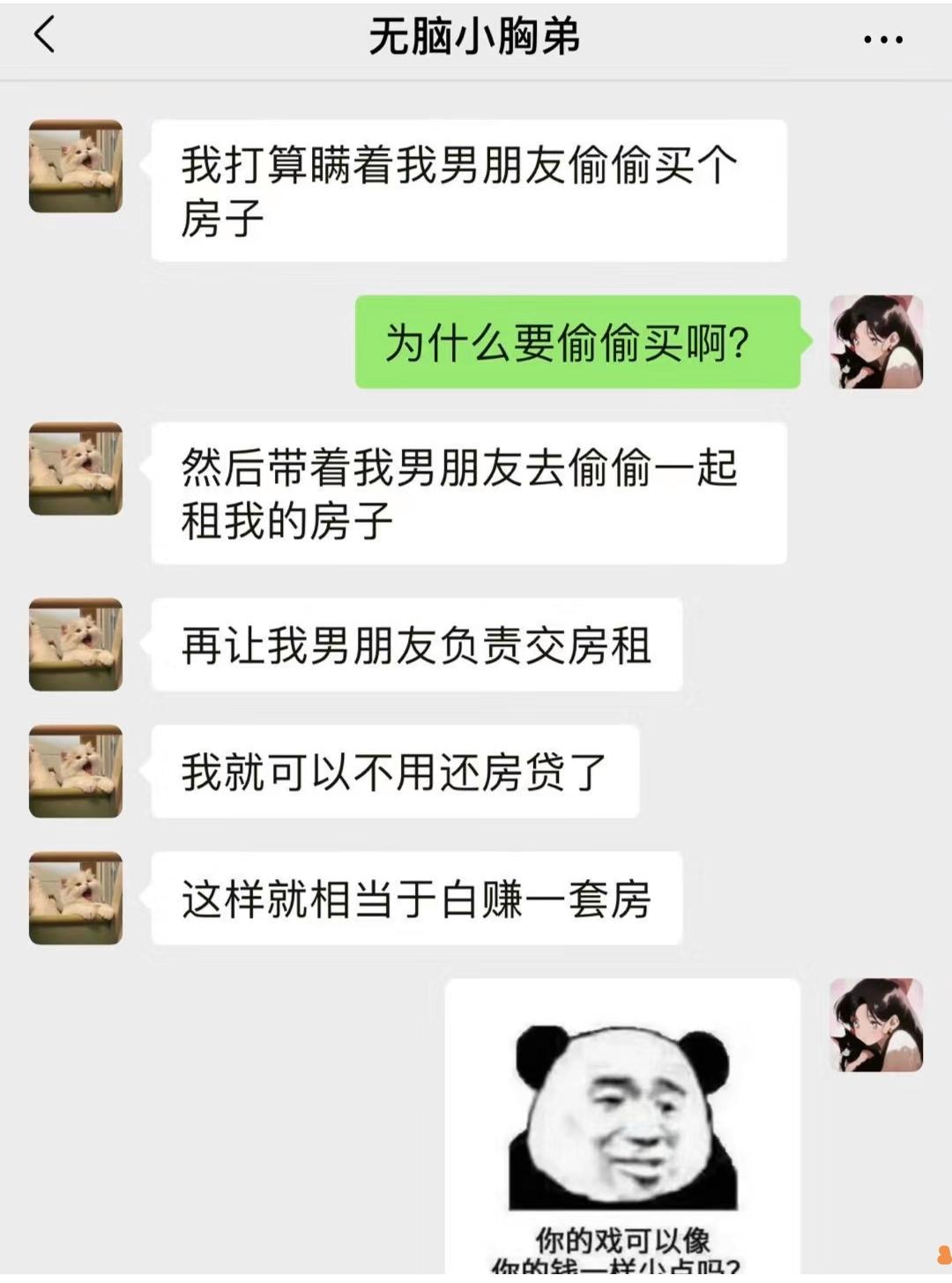Tap the anime avatar beside 为什么要偷偷买啊
The width and height of the screenshot is (952, 1283).
(876, 342)
